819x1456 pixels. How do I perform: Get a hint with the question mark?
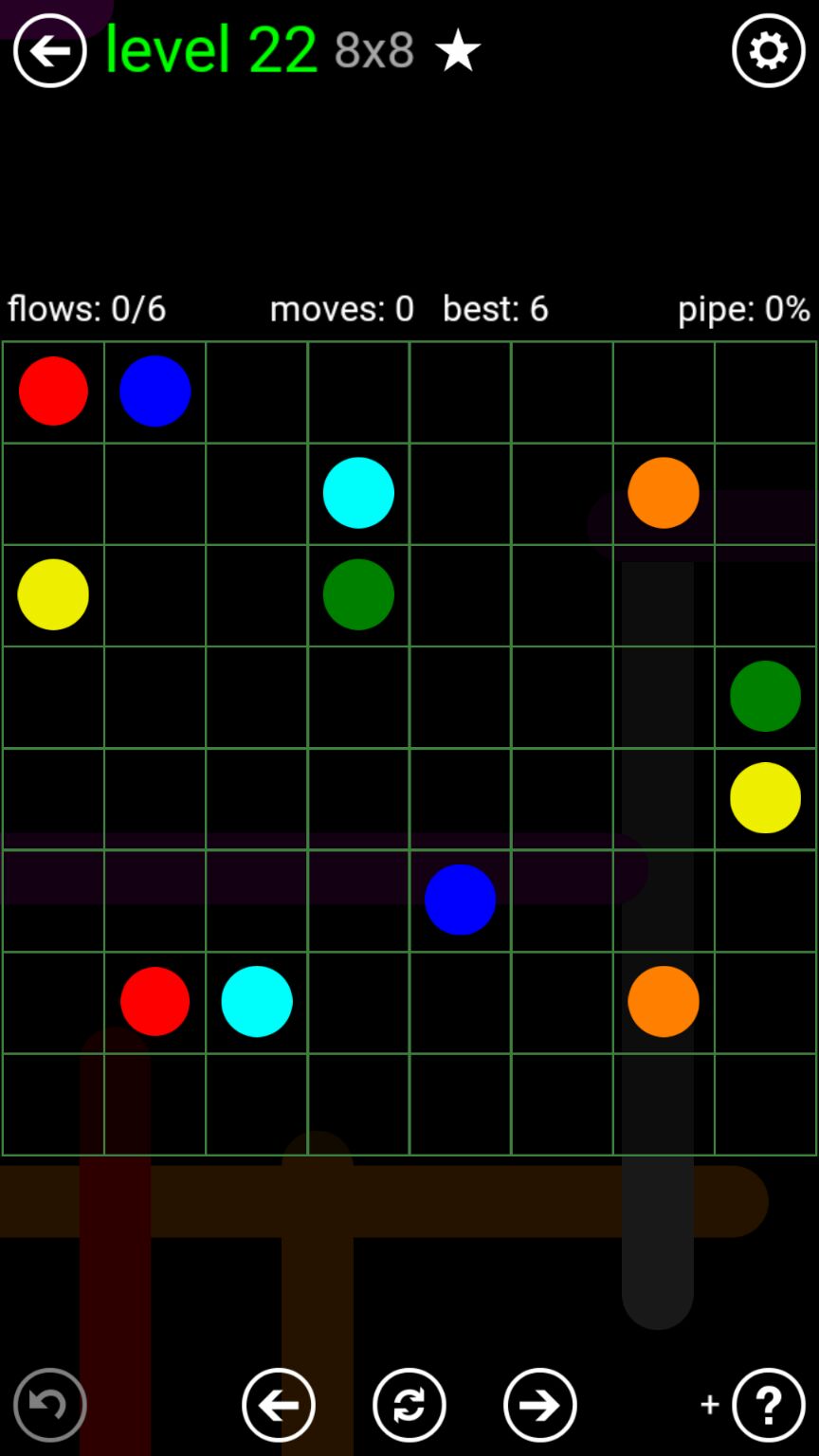point(768,1405)
